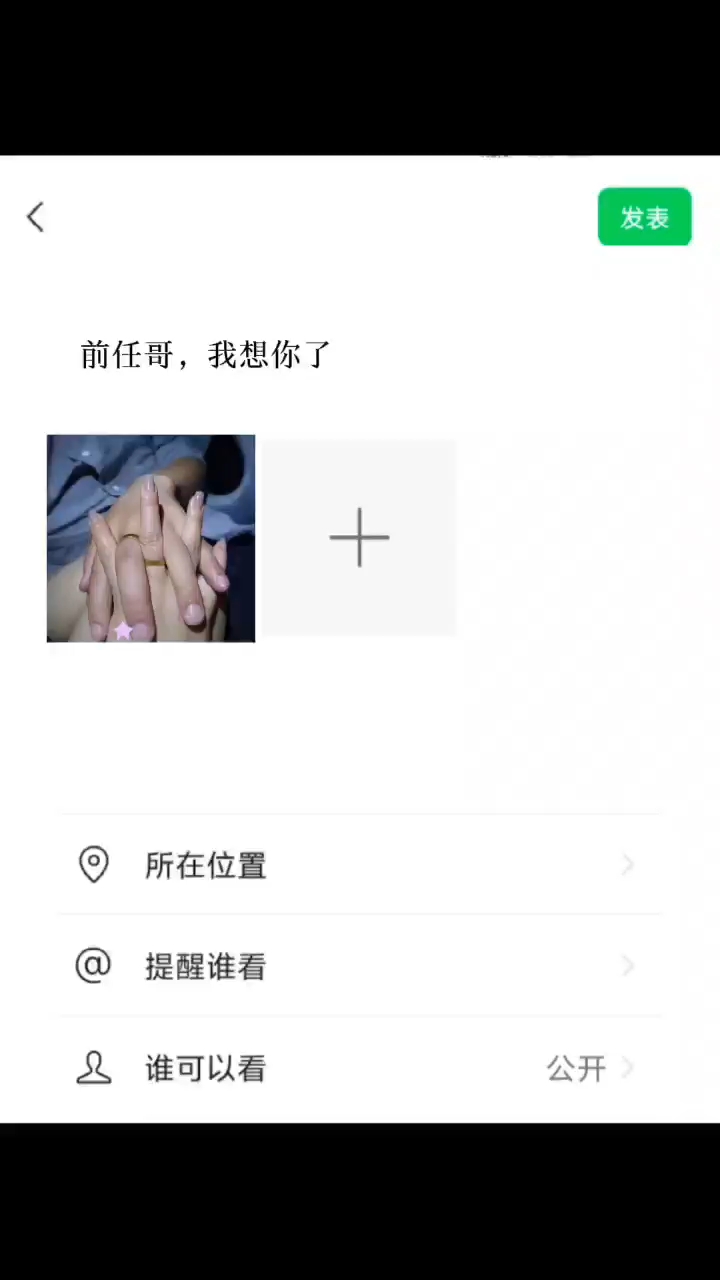Open the attached holding-hands photo
Screen dimensions: 720x1280
[151, 538]
